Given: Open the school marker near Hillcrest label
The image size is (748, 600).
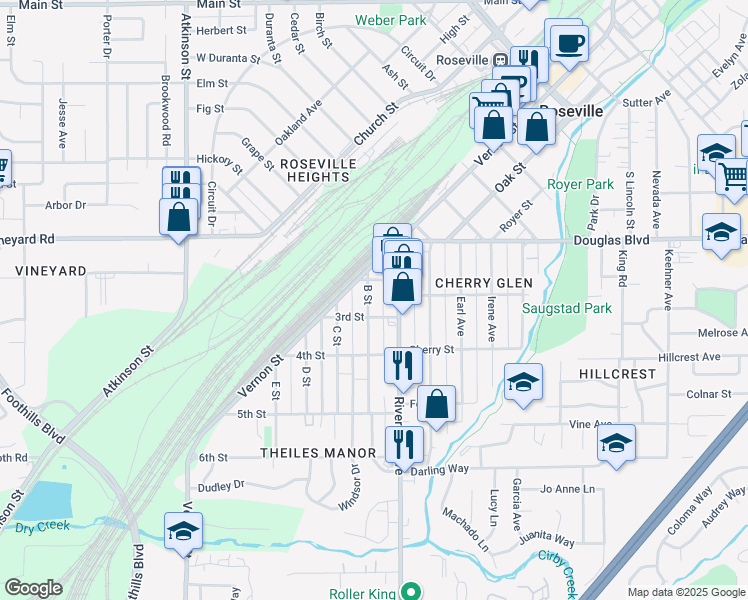Looking at the screenshot, I should tap(523, 384).
